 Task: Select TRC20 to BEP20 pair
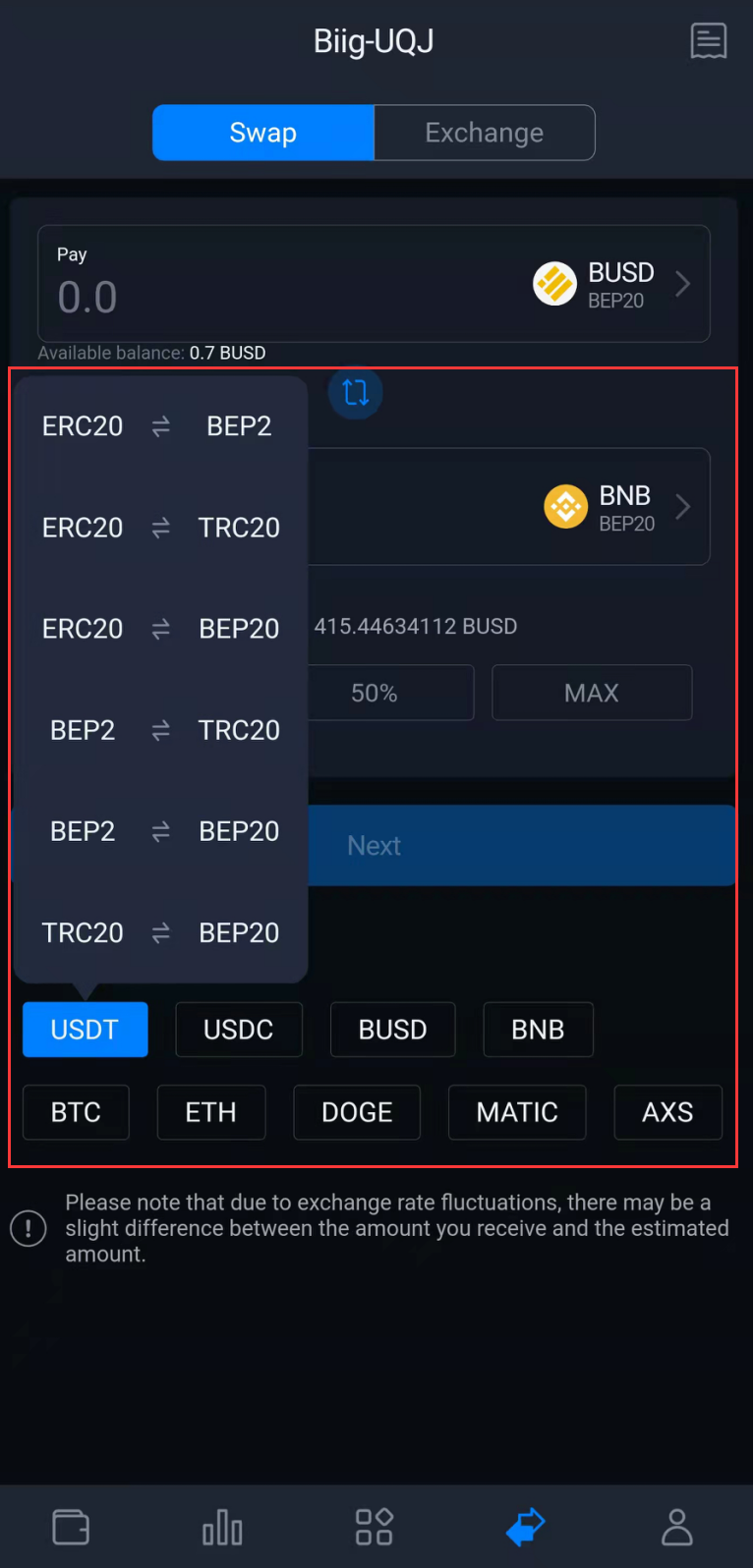(160, 932)
